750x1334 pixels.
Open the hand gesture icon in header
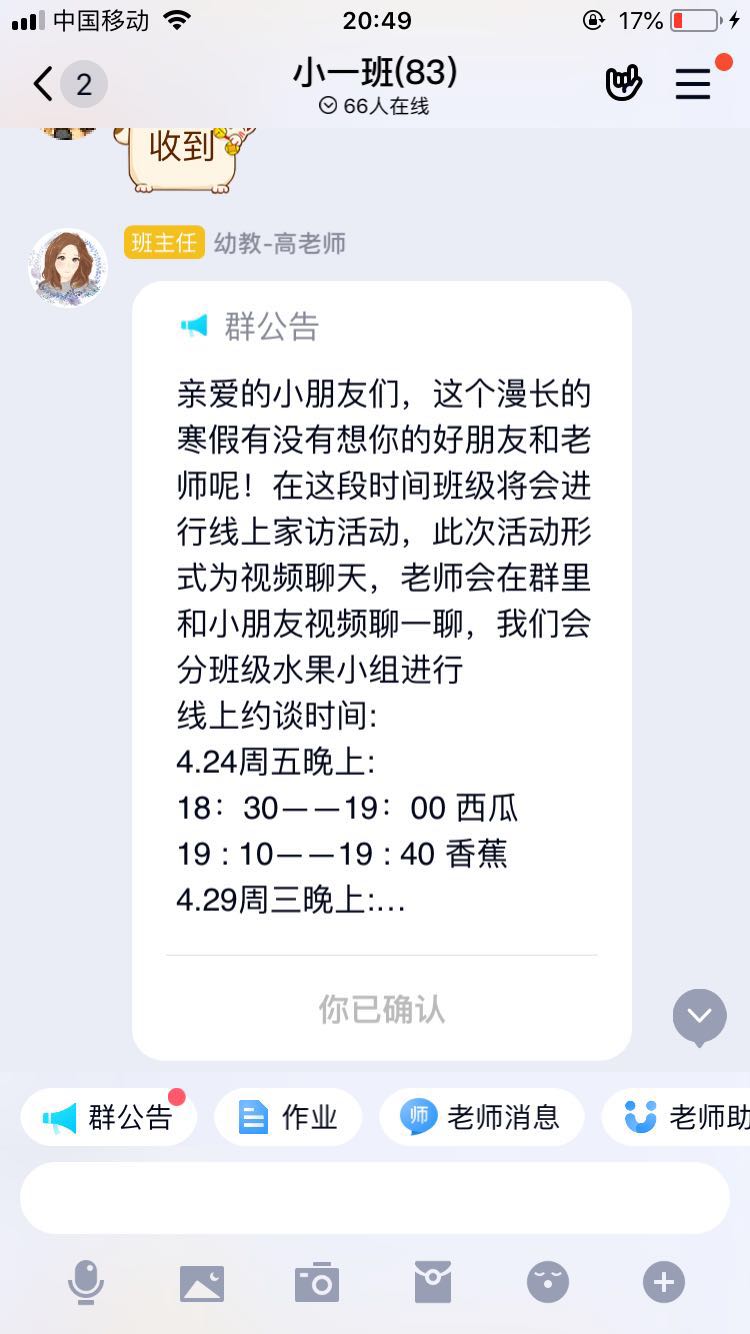(x=623, y=85)
